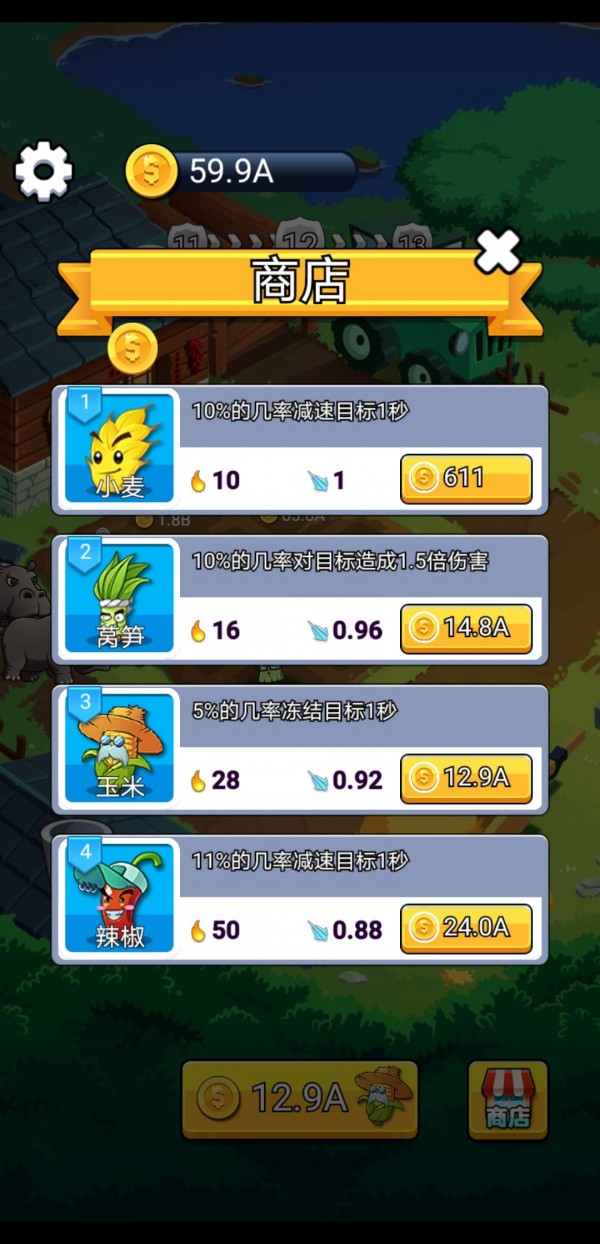
Task: Open the settings gear
Action: point(43,171)
